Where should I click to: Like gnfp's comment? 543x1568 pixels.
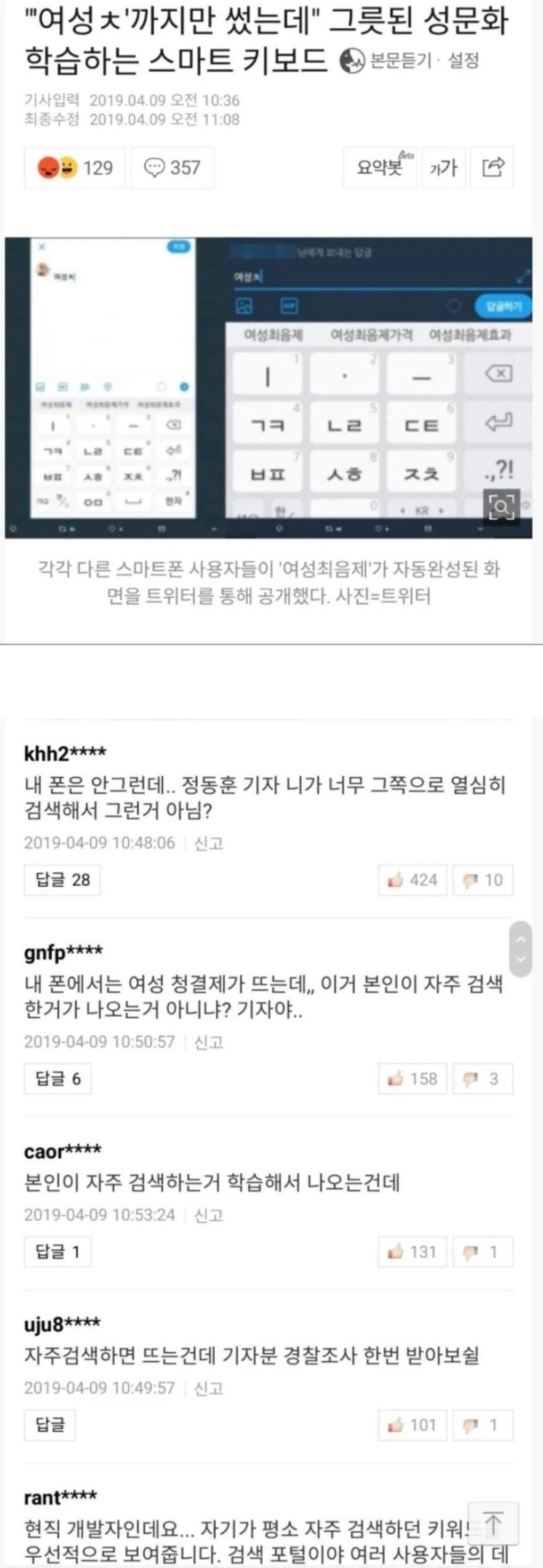tap(413, 1079)
